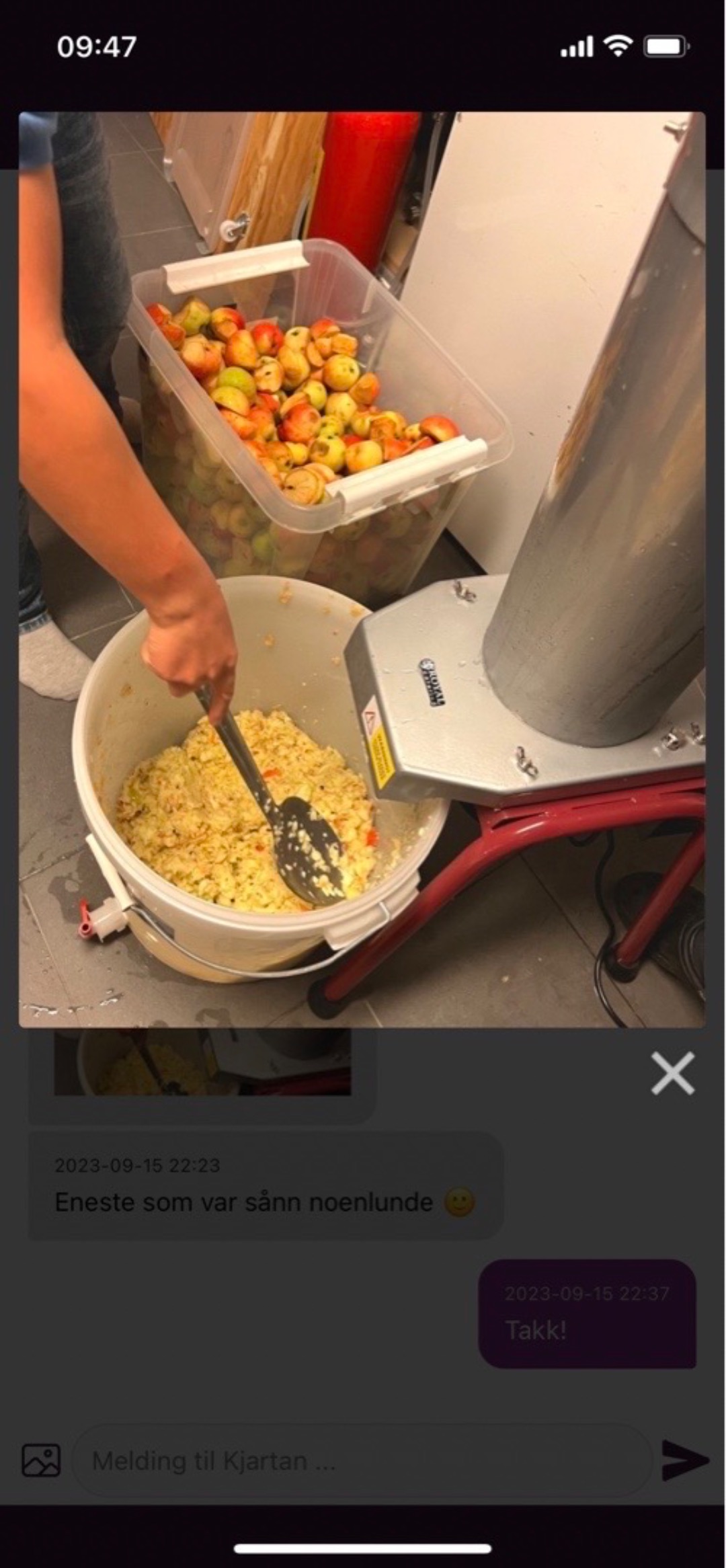Tap the message field to Kjartan
The width and height of the screenshot is (726, 1568).
362,1460
